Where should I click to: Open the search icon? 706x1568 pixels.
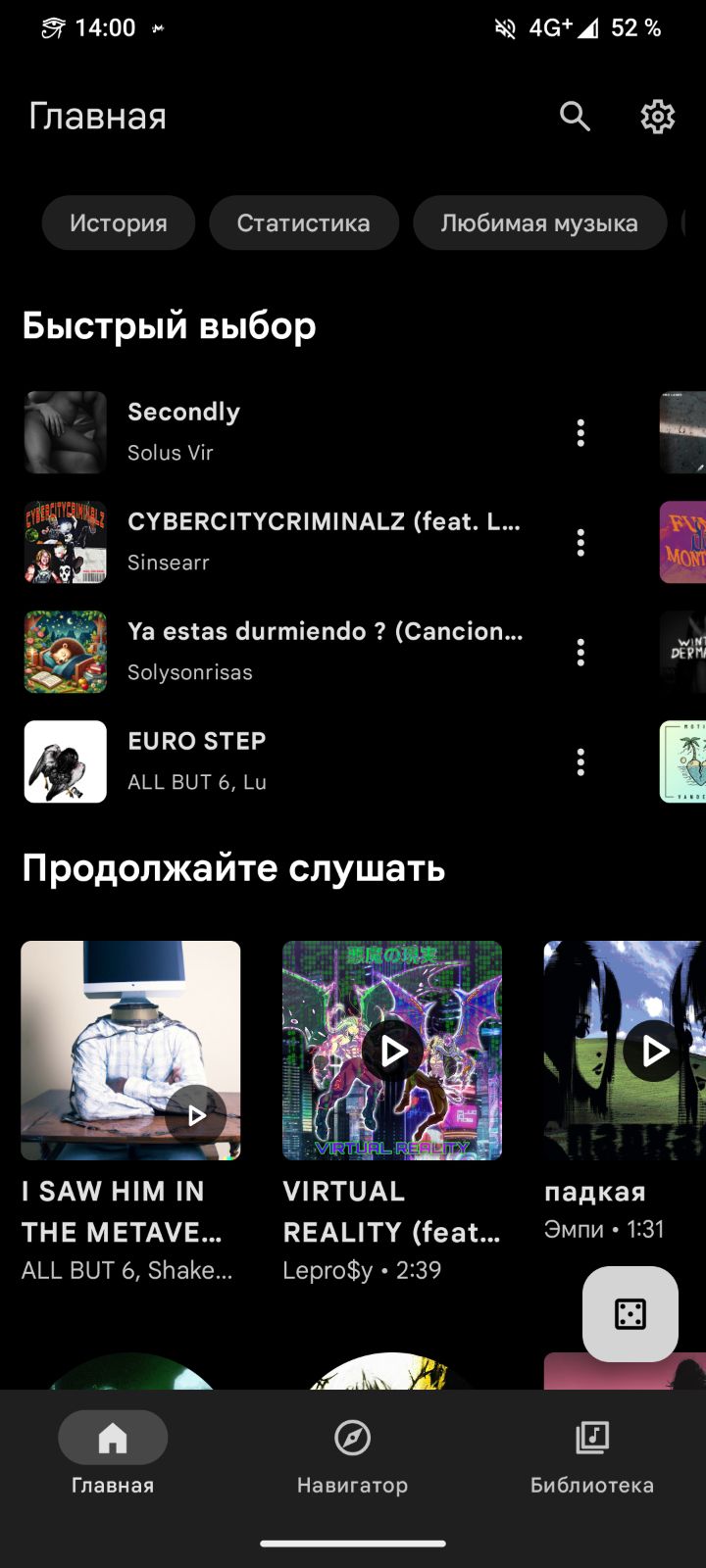tap(575, 117)
